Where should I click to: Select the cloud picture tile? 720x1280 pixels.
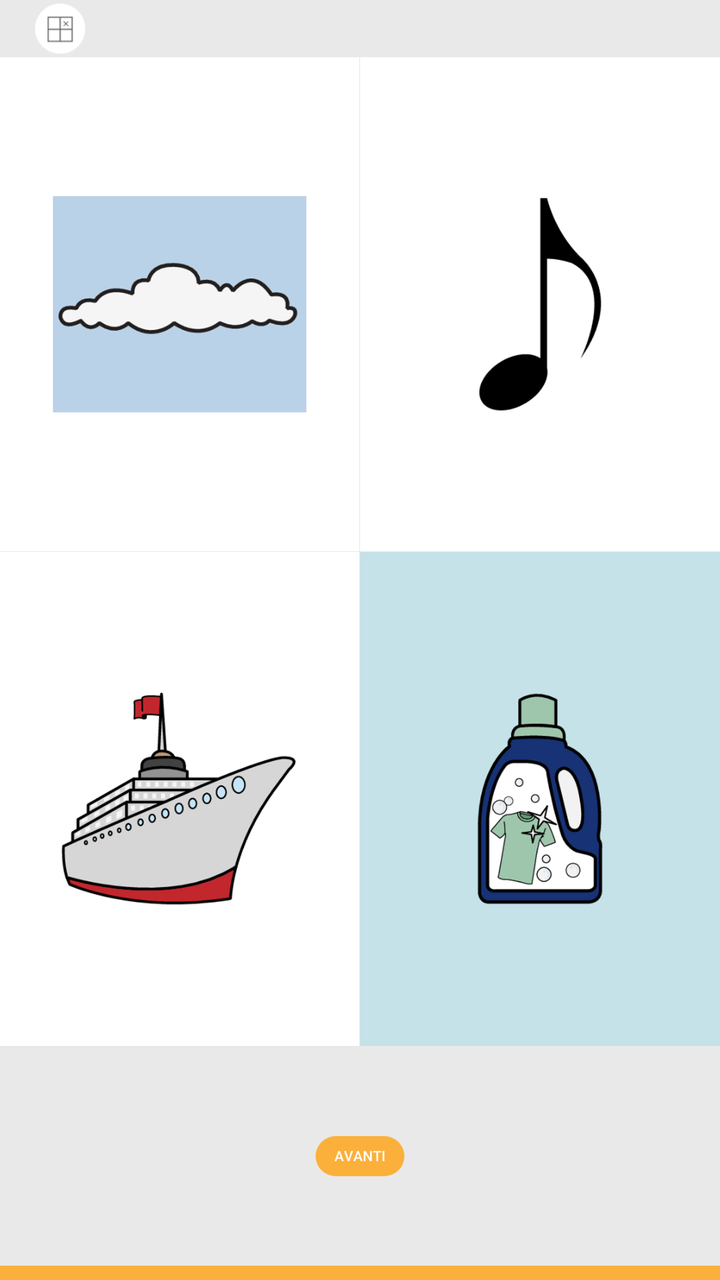click(180, 304)
